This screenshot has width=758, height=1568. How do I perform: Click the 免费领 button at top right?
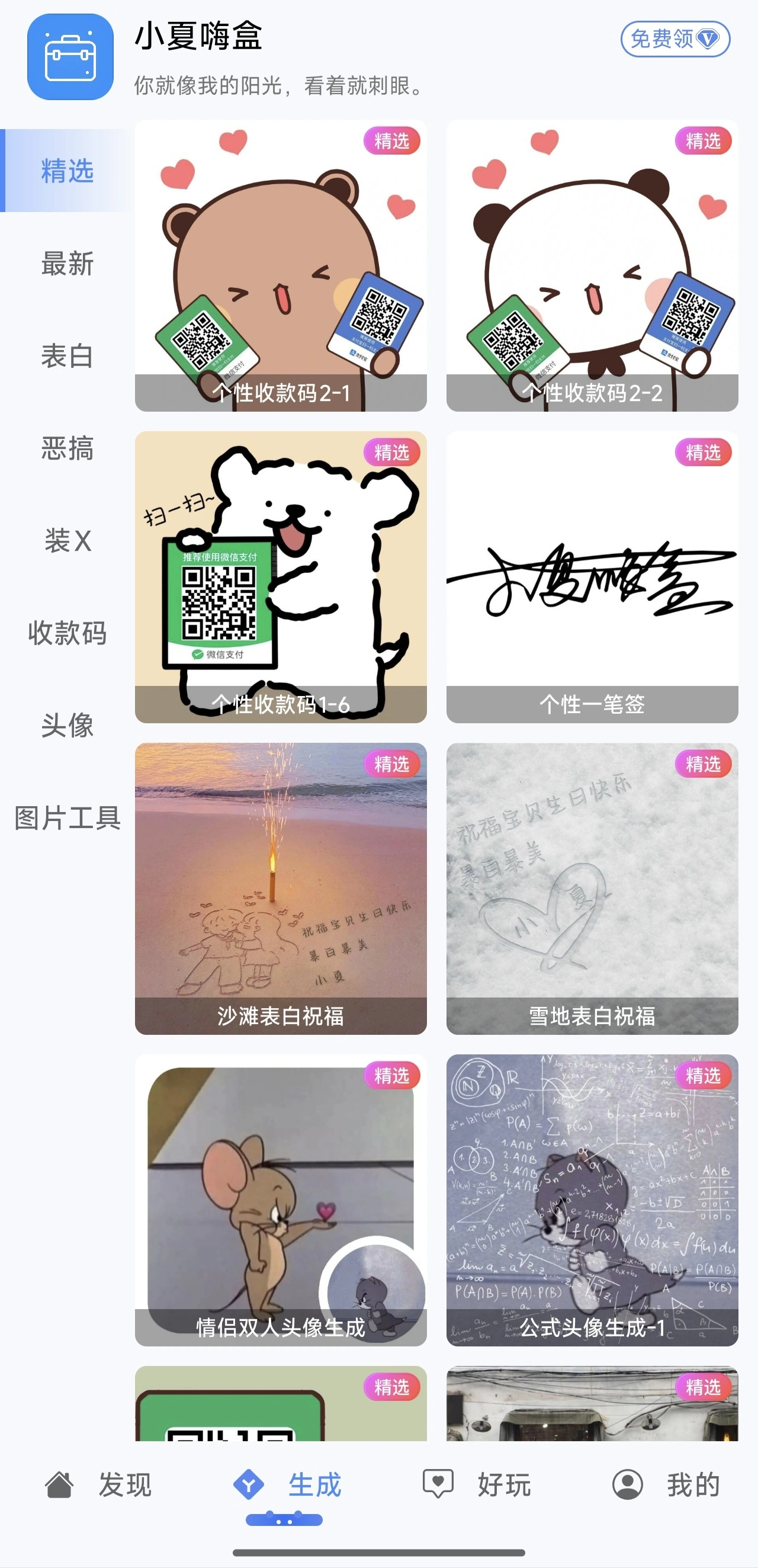(x=673, y=40)
